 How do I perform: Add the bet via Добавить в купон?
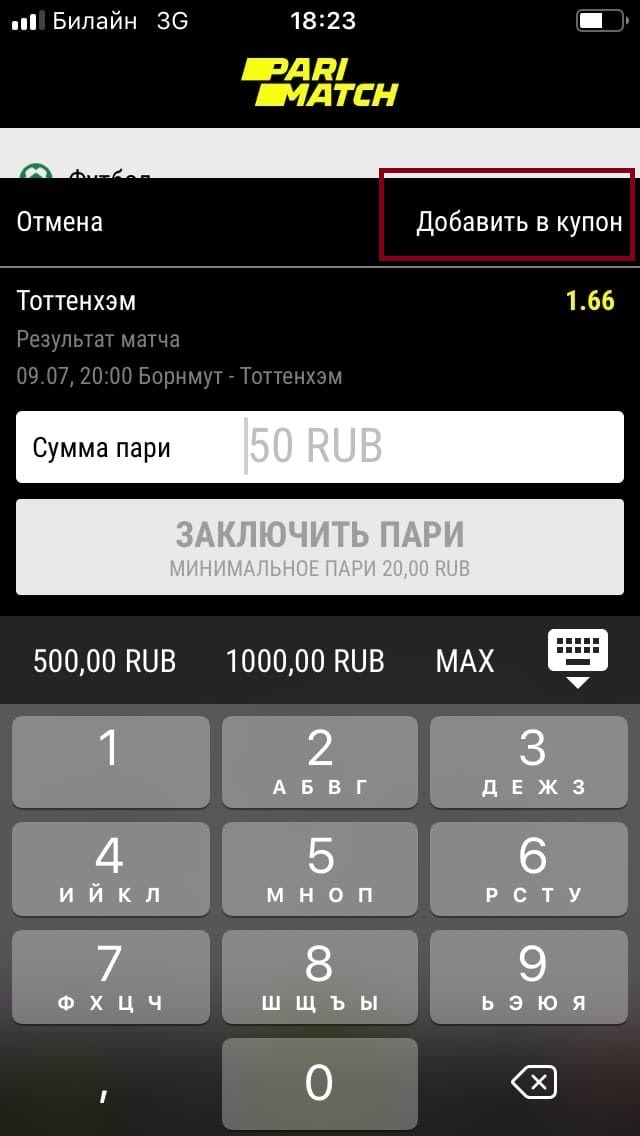coord(518,222)
